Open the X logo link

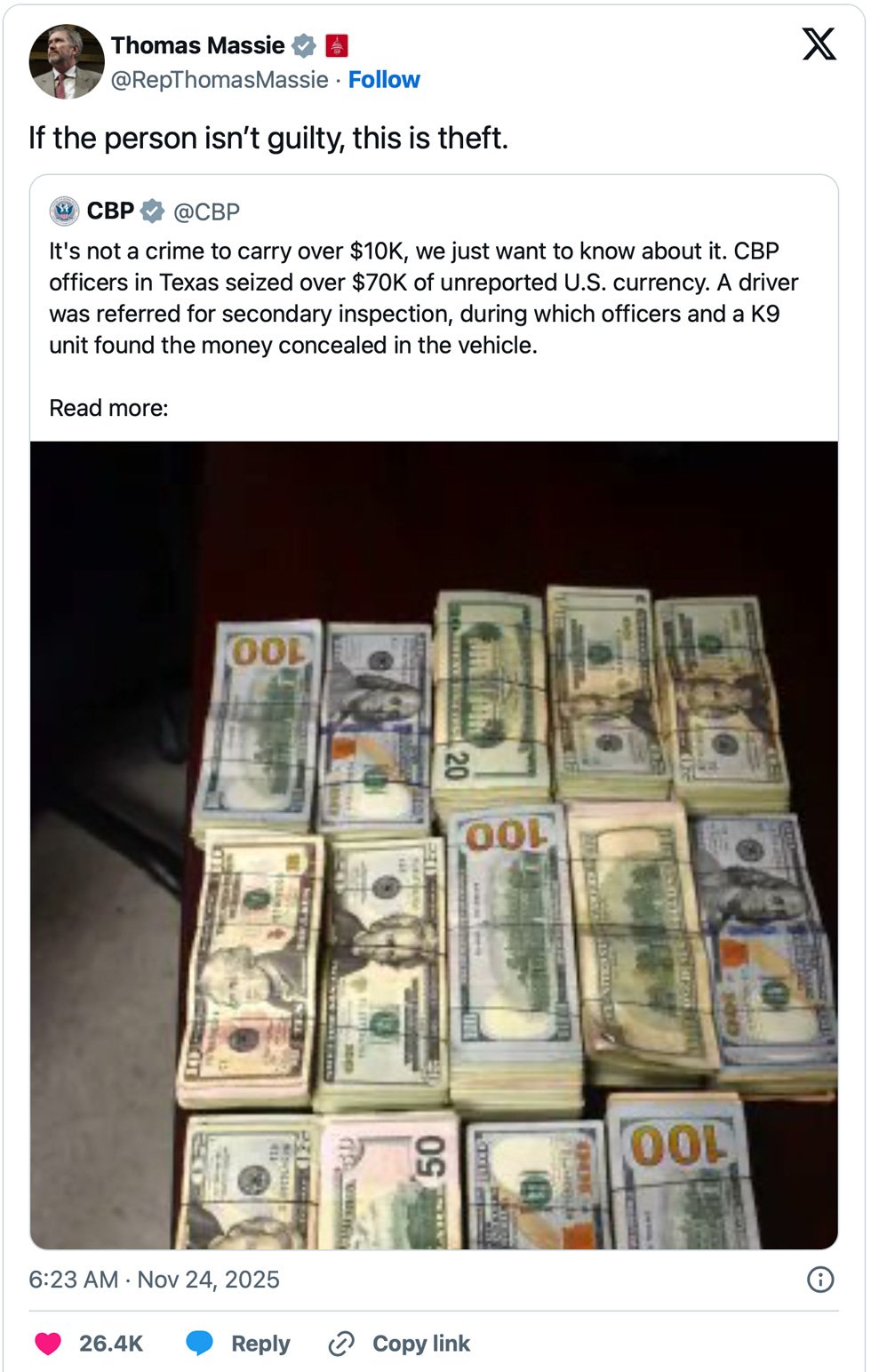pos(819,44)
